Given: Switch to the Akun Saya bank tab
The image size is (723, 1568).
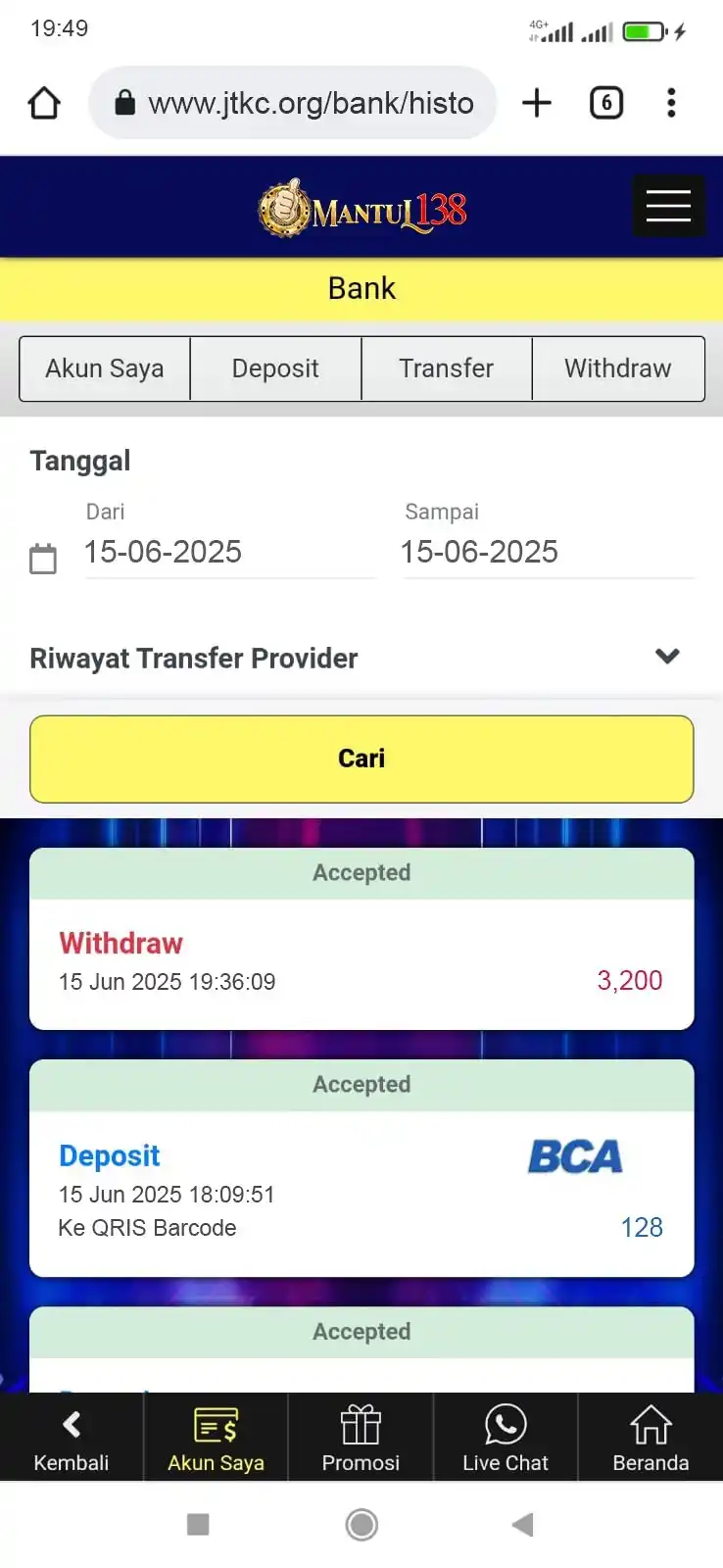Looking at the screenshot, I should pyautogui.click(x=105, y=368).
